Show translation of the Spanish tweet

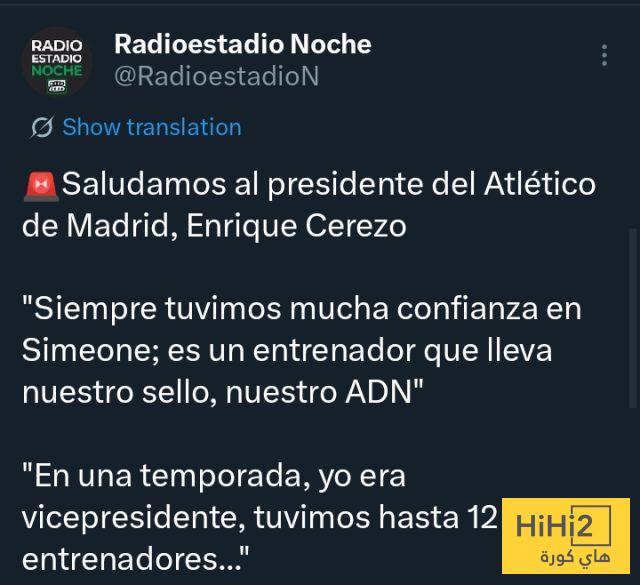(151, 127)
